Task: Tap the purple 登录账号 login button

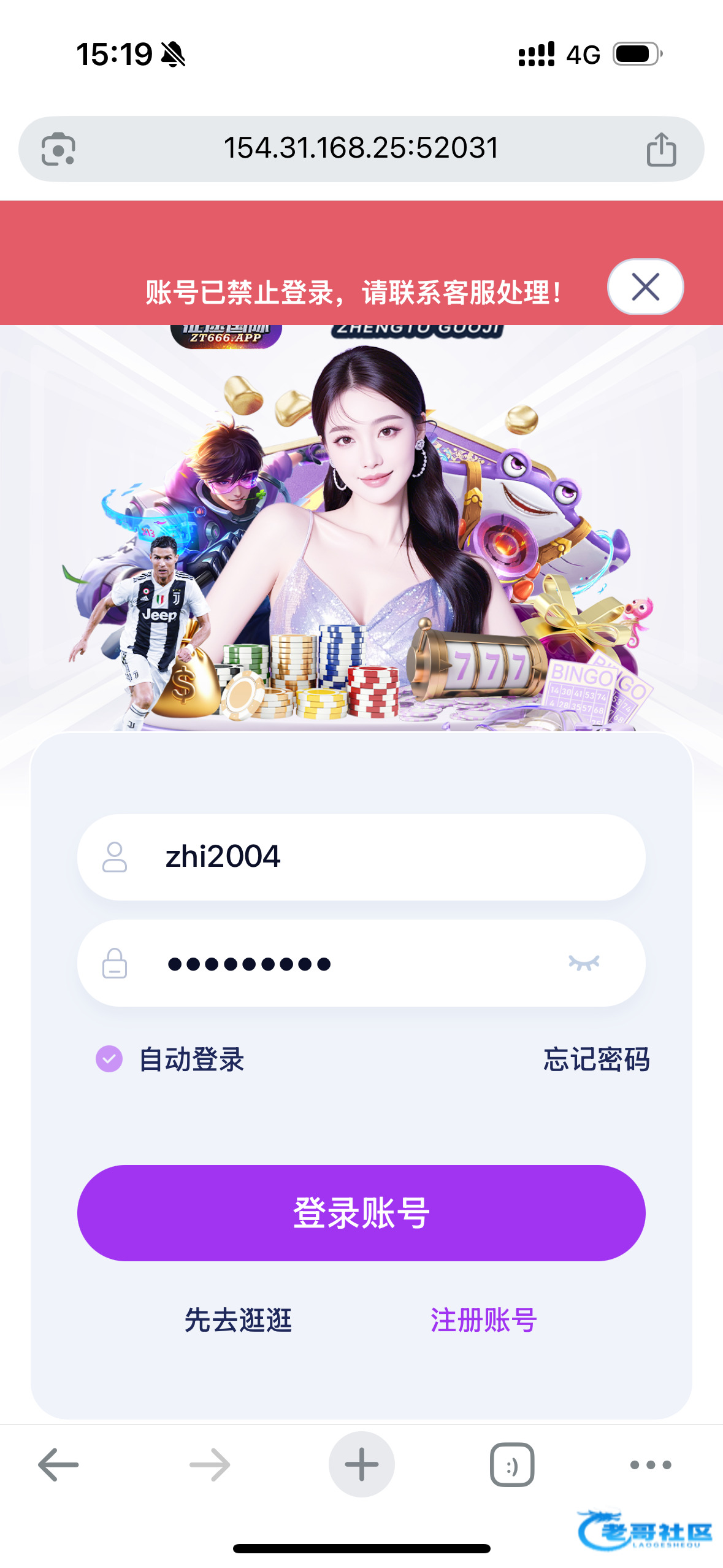Action: (x=361, y=1212)
